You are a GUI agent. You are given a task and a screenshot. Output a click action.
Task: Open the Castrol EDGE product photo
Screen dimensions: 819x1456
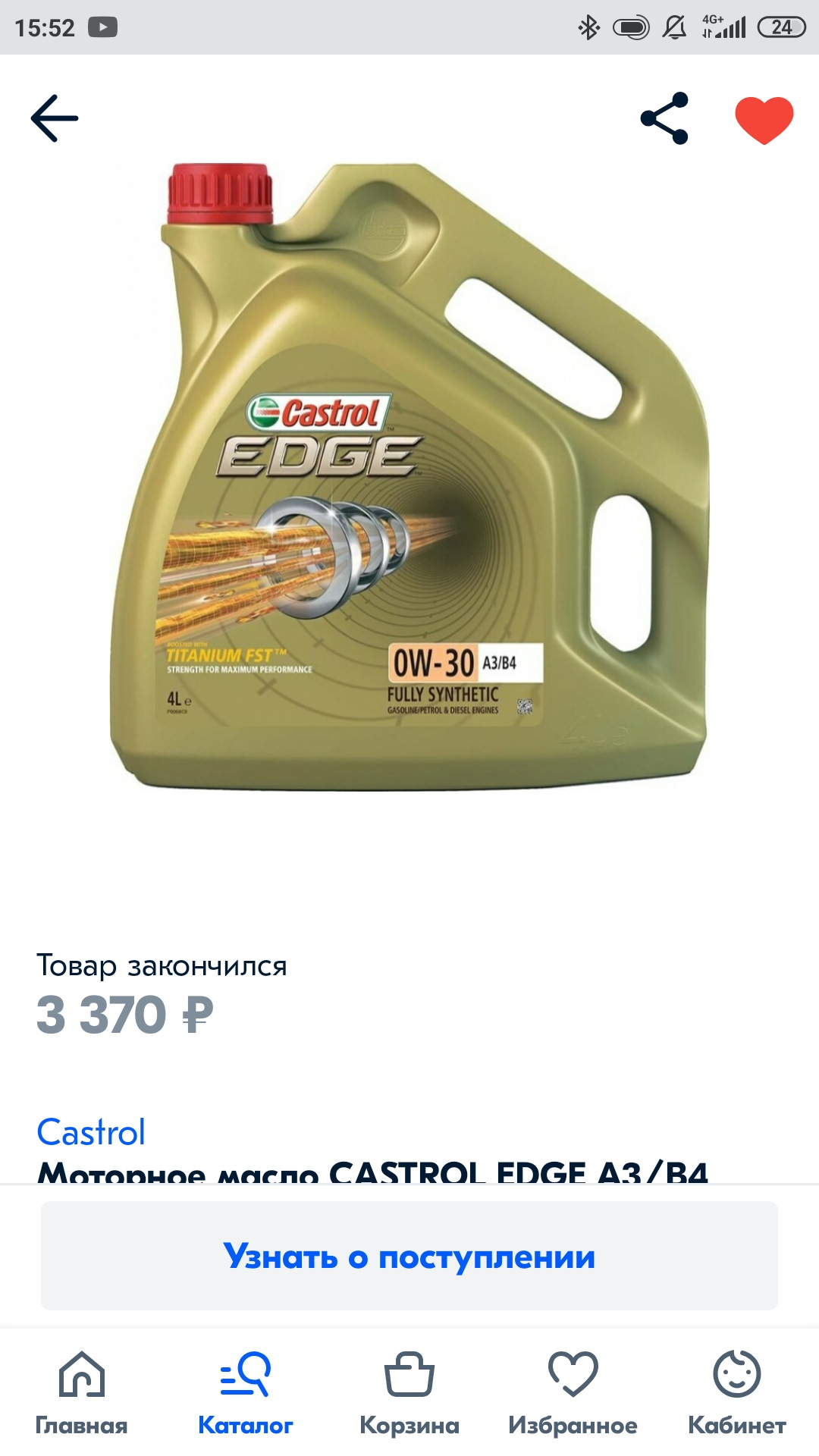tap(409, 478)
